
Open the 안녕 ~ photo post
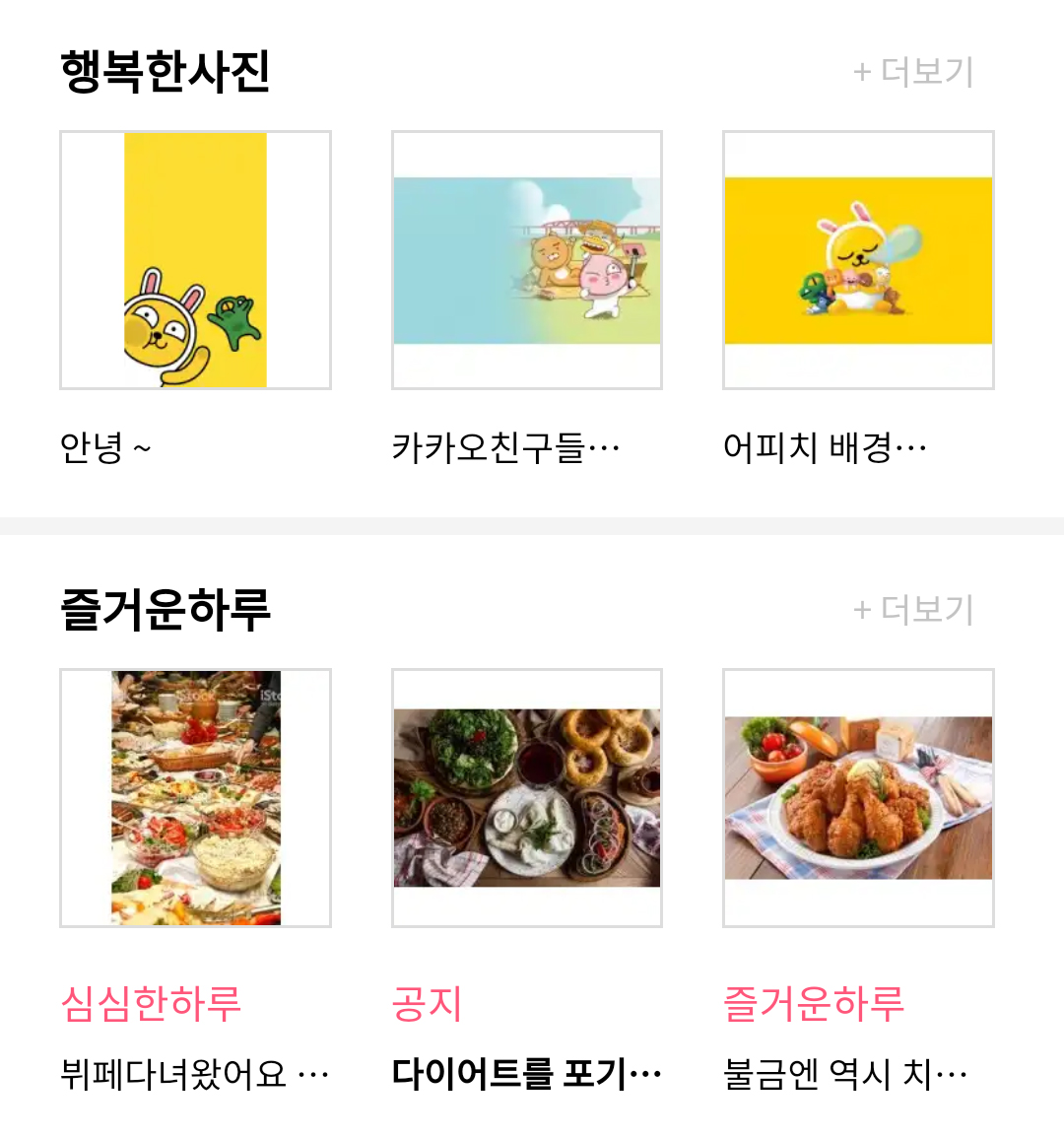(195, 260)
